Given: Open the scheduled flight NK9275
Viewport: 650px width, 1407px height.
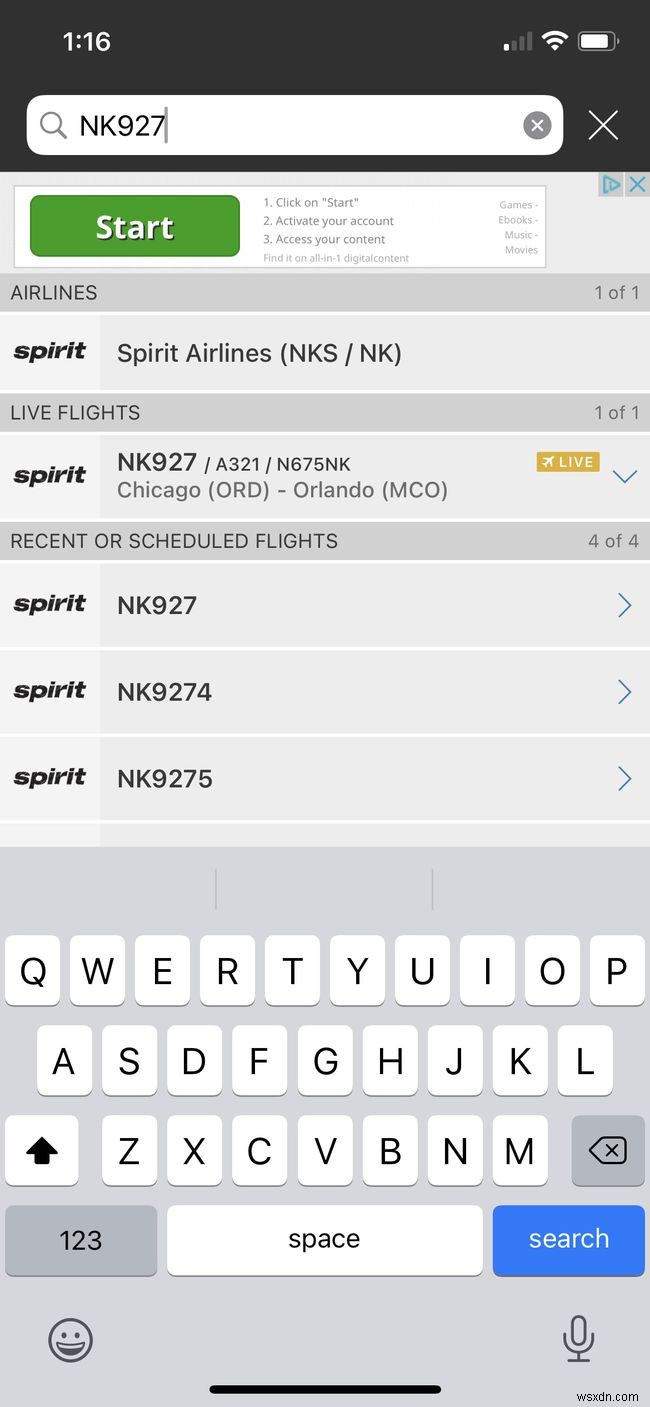Looking at the screenshot, I should tap(325, 779).
